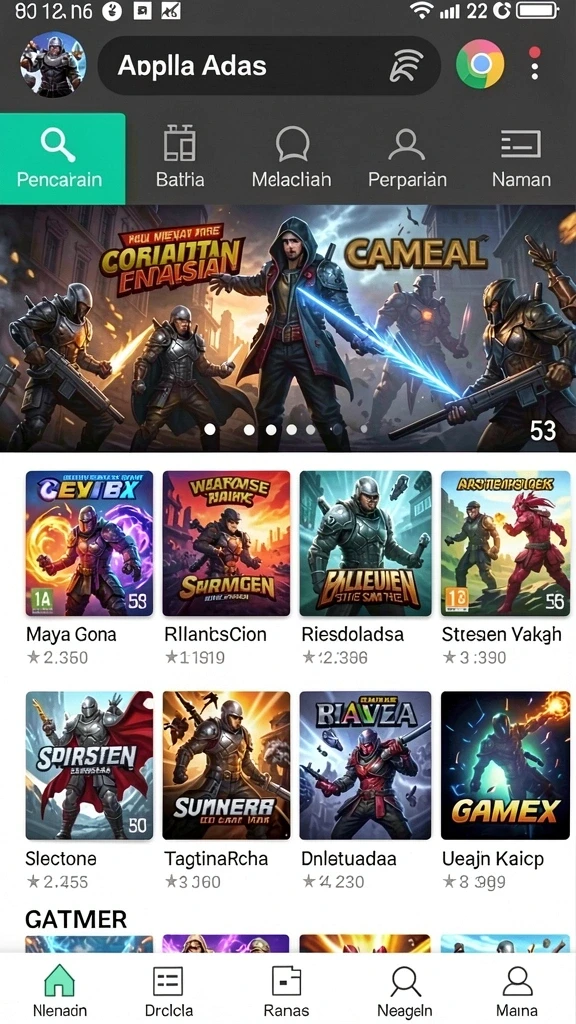Tap the Applla Adas search field
Image resolution: width=576 pixels, height=1024 pixels.
coord(269,65)
